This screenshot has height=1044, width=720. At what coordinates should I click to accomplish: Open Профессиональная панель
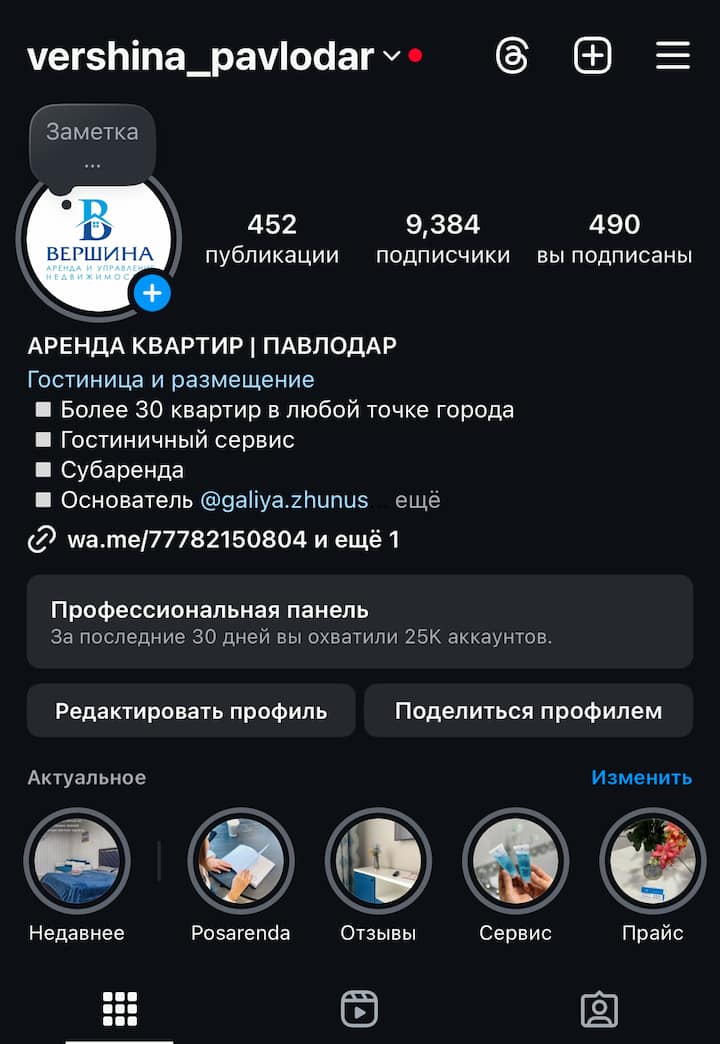[360, 621]
